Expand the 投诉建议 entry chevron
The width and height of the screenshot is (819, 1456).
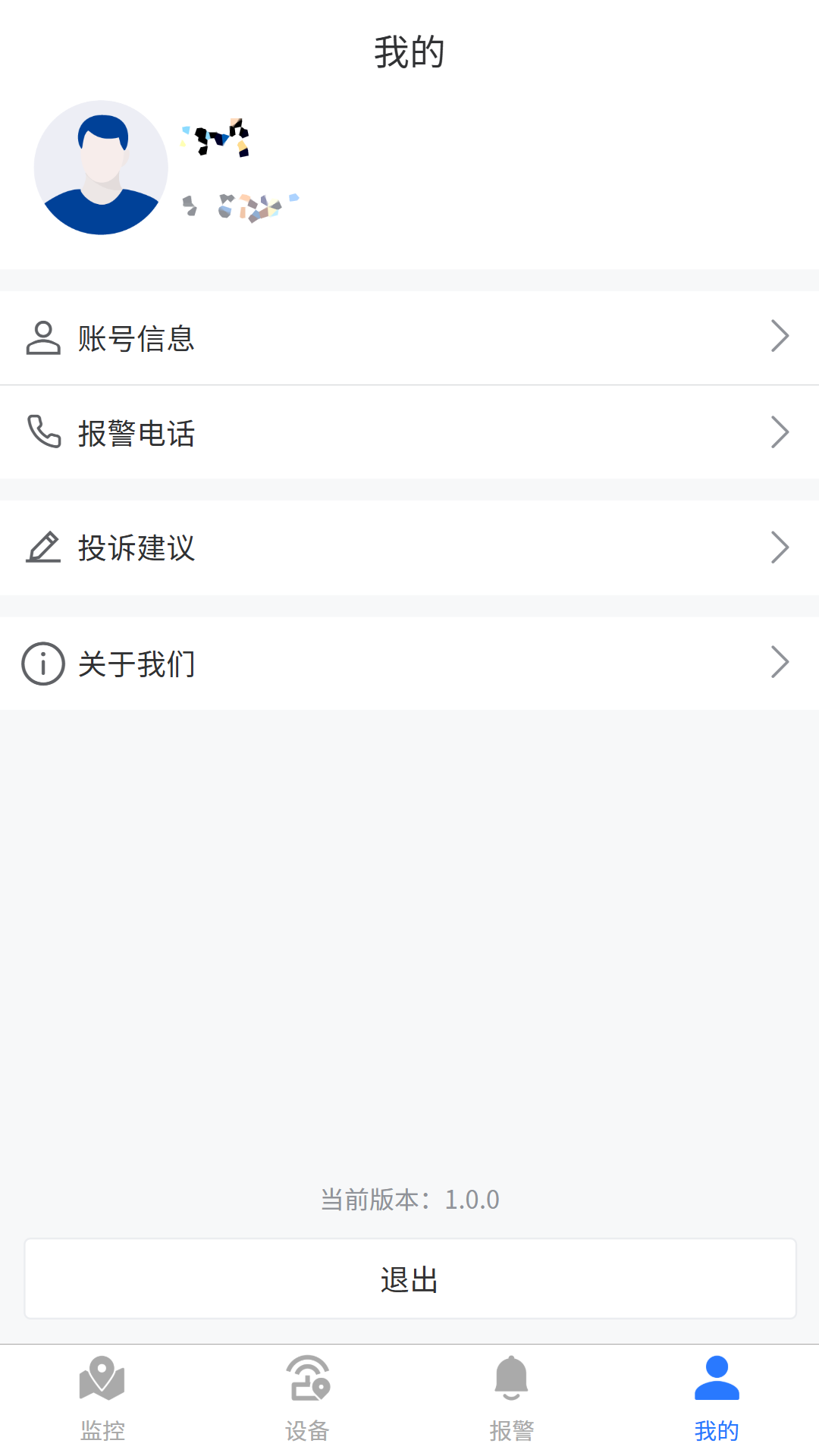coord(780,548)
